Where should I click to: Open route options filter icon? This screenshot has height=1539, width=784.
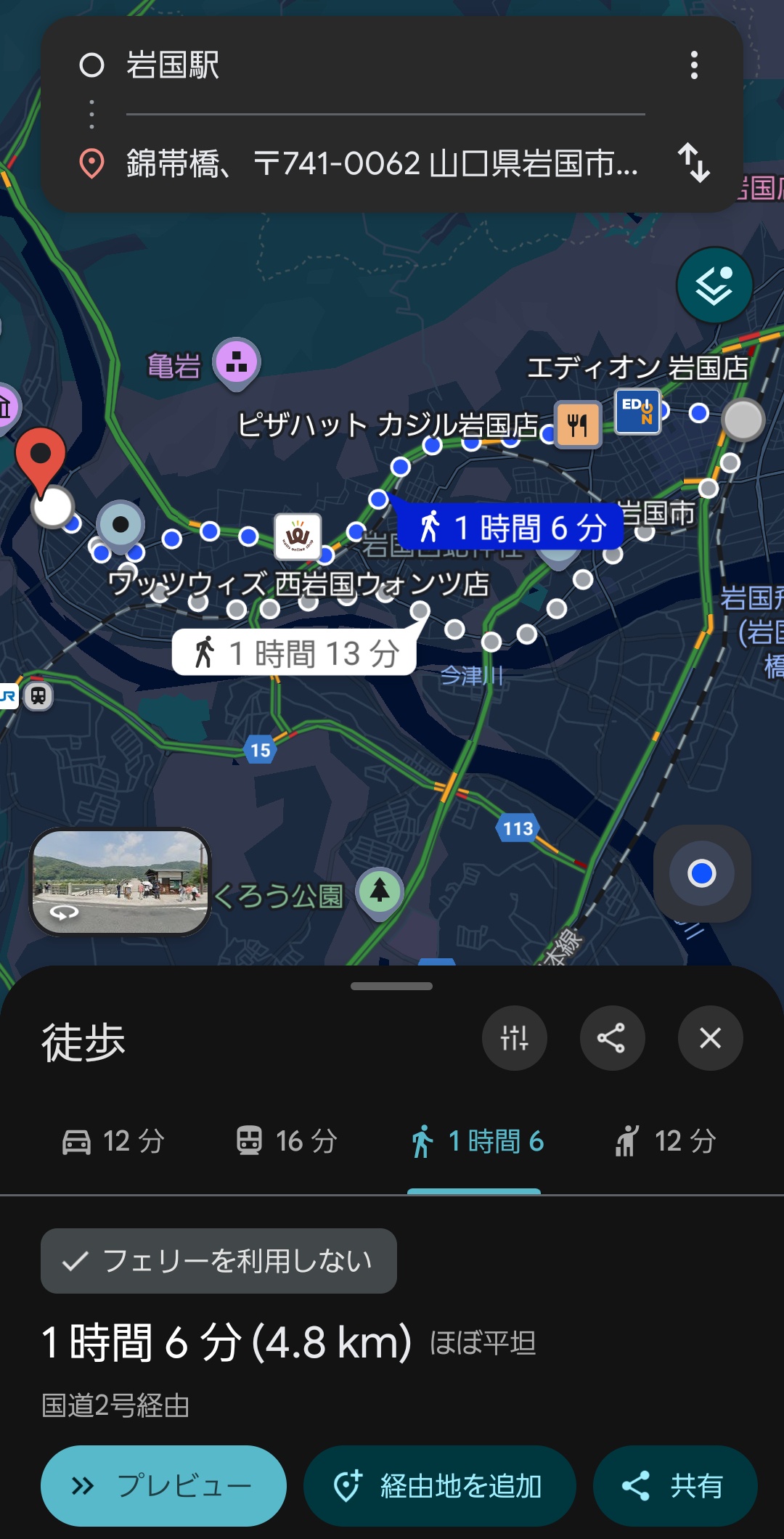click(515, 1038)
